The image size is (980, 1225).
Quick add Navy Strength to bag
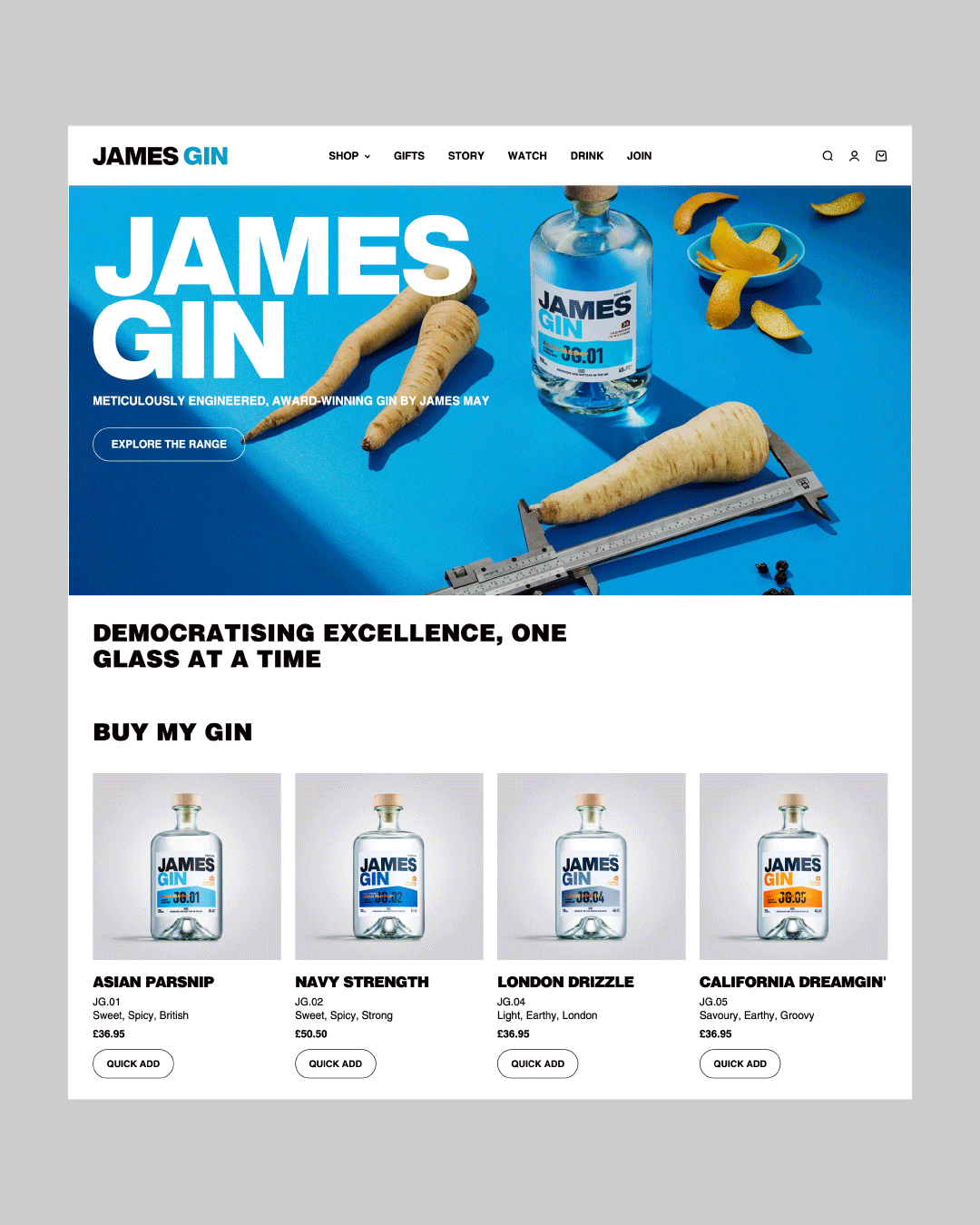coord(336,1063)
